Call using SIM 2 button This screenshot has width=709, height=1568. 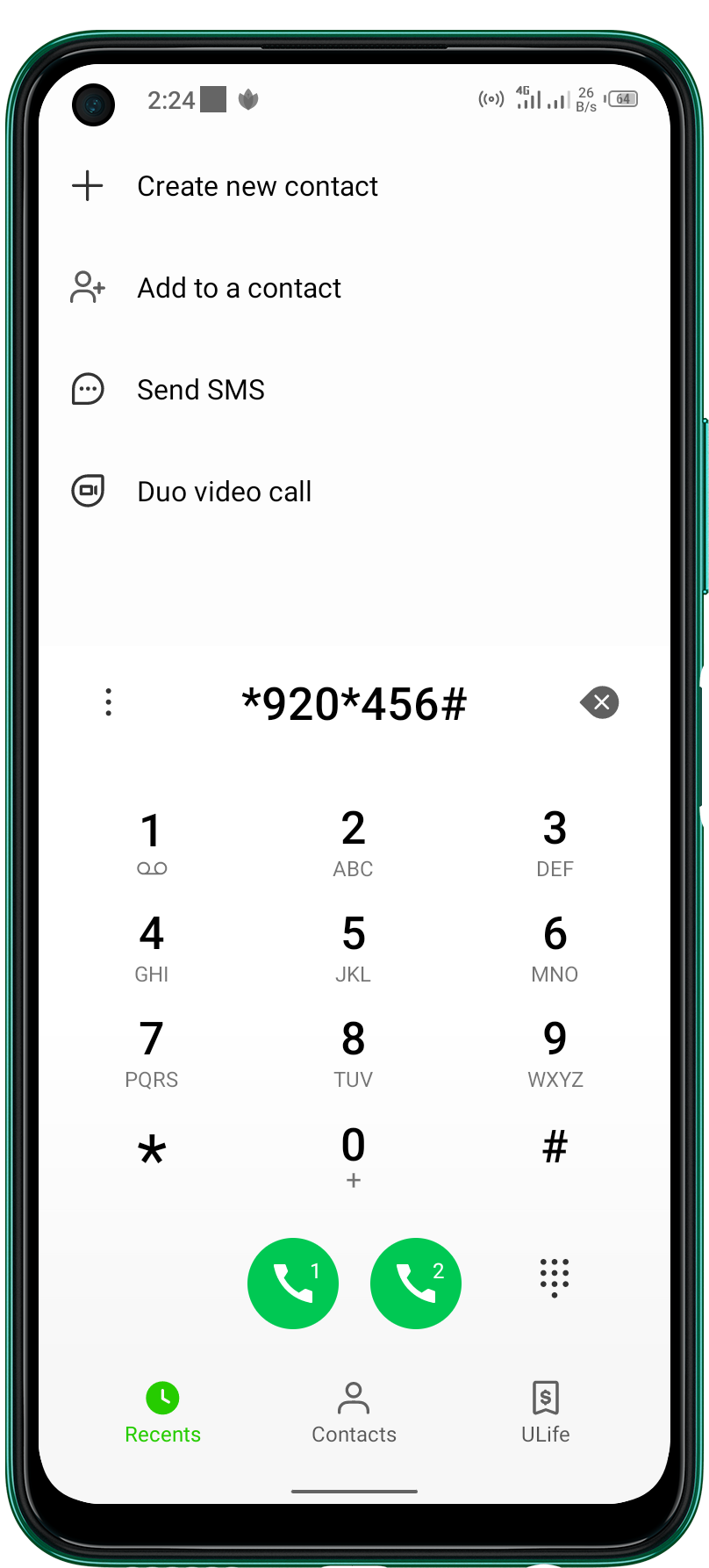[416, 1284]
